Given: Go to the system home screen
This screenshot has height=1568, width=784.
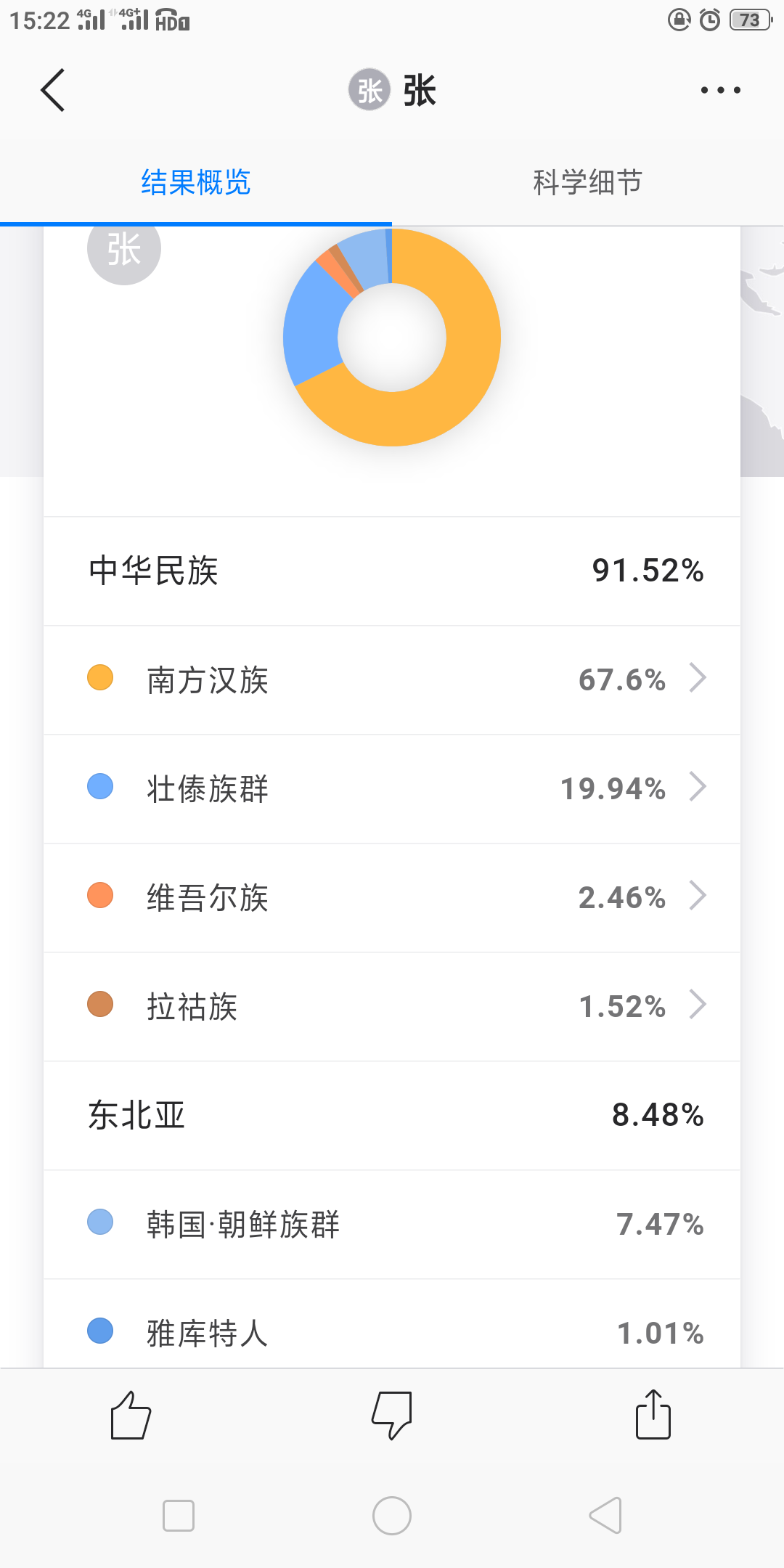Looking at the screenshot, I should [392, 1516].
